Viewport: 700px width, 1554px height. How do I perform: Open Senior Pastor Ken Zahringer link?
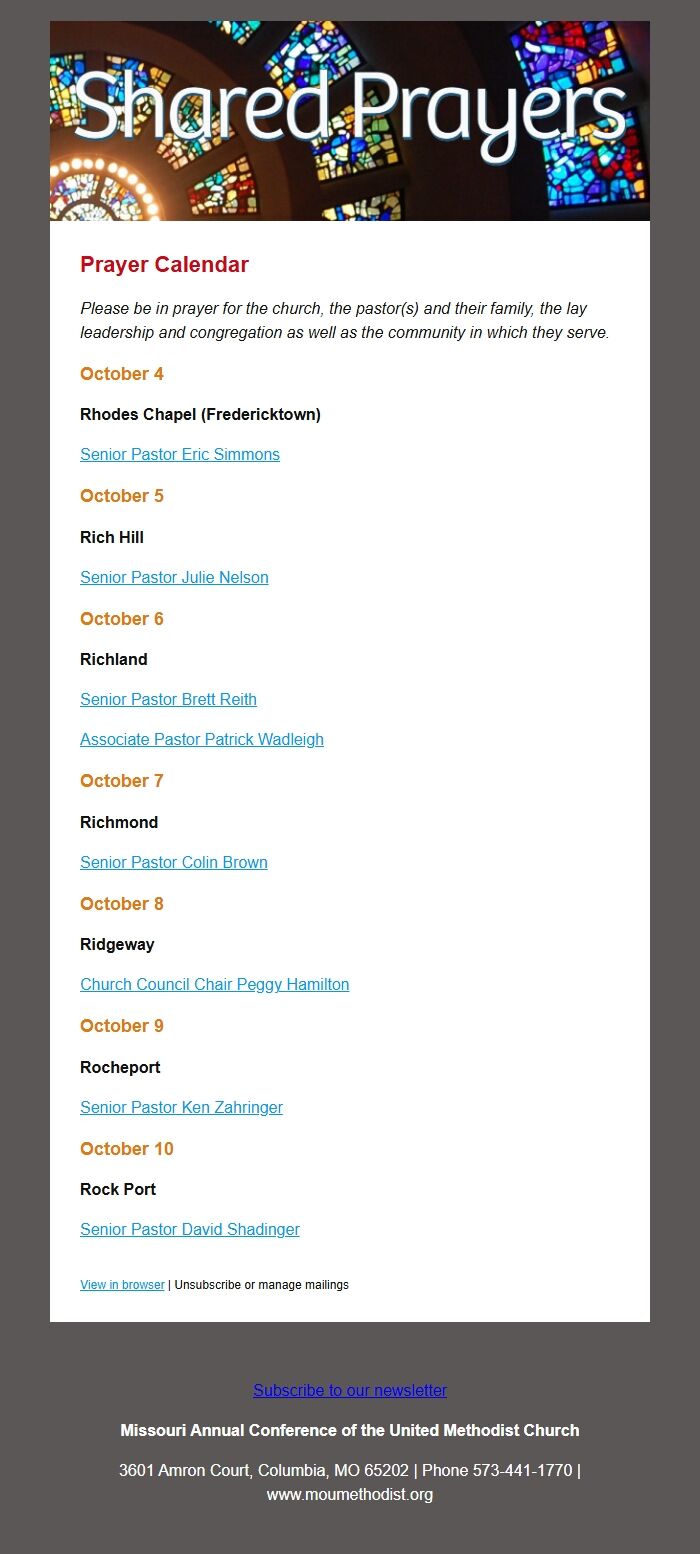pos(181,1107)
